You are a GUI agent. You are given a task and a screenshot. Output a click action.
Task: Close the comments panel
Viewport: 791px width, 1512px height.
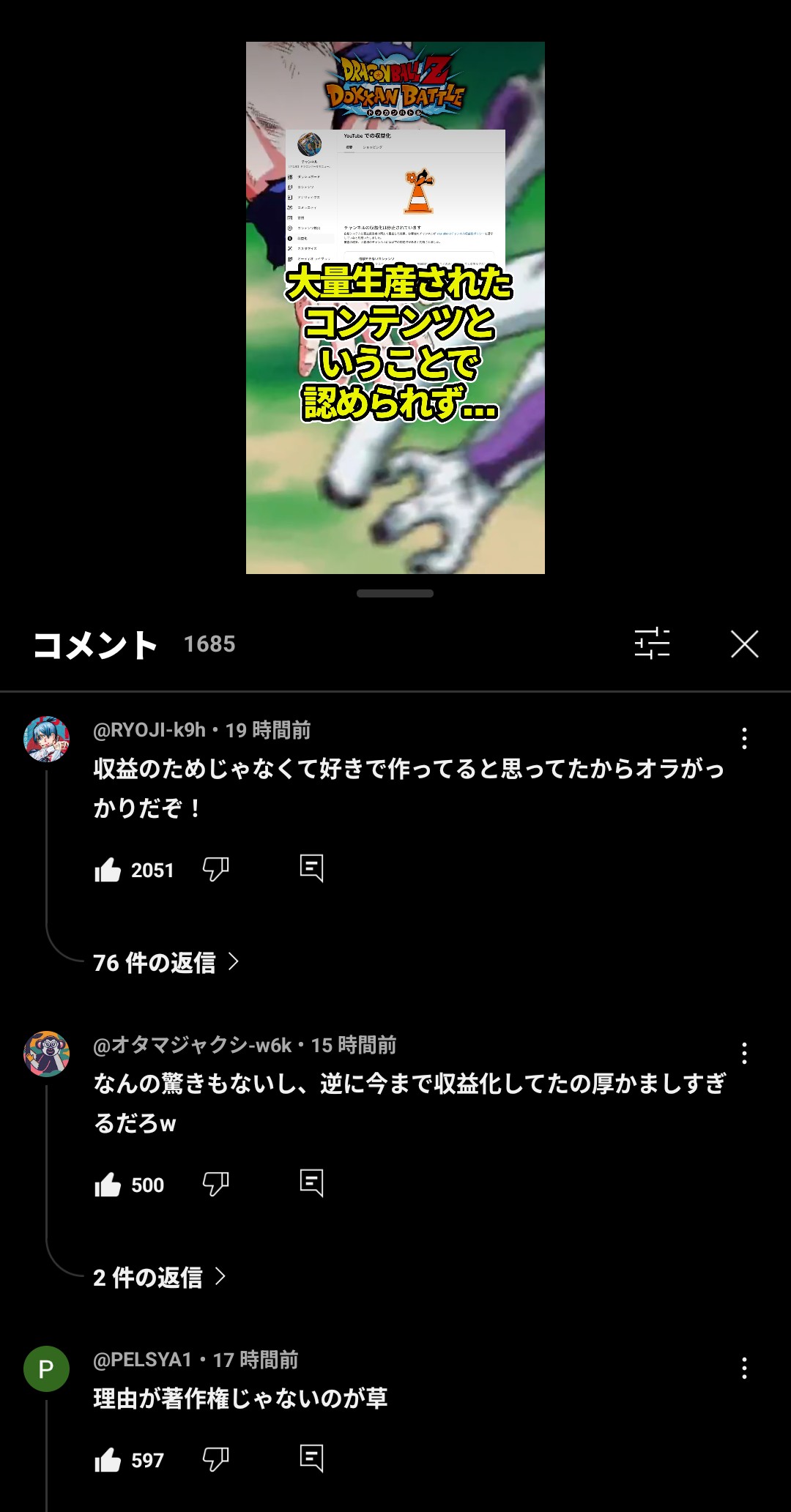pyautogui.click(x=744, y=644)
